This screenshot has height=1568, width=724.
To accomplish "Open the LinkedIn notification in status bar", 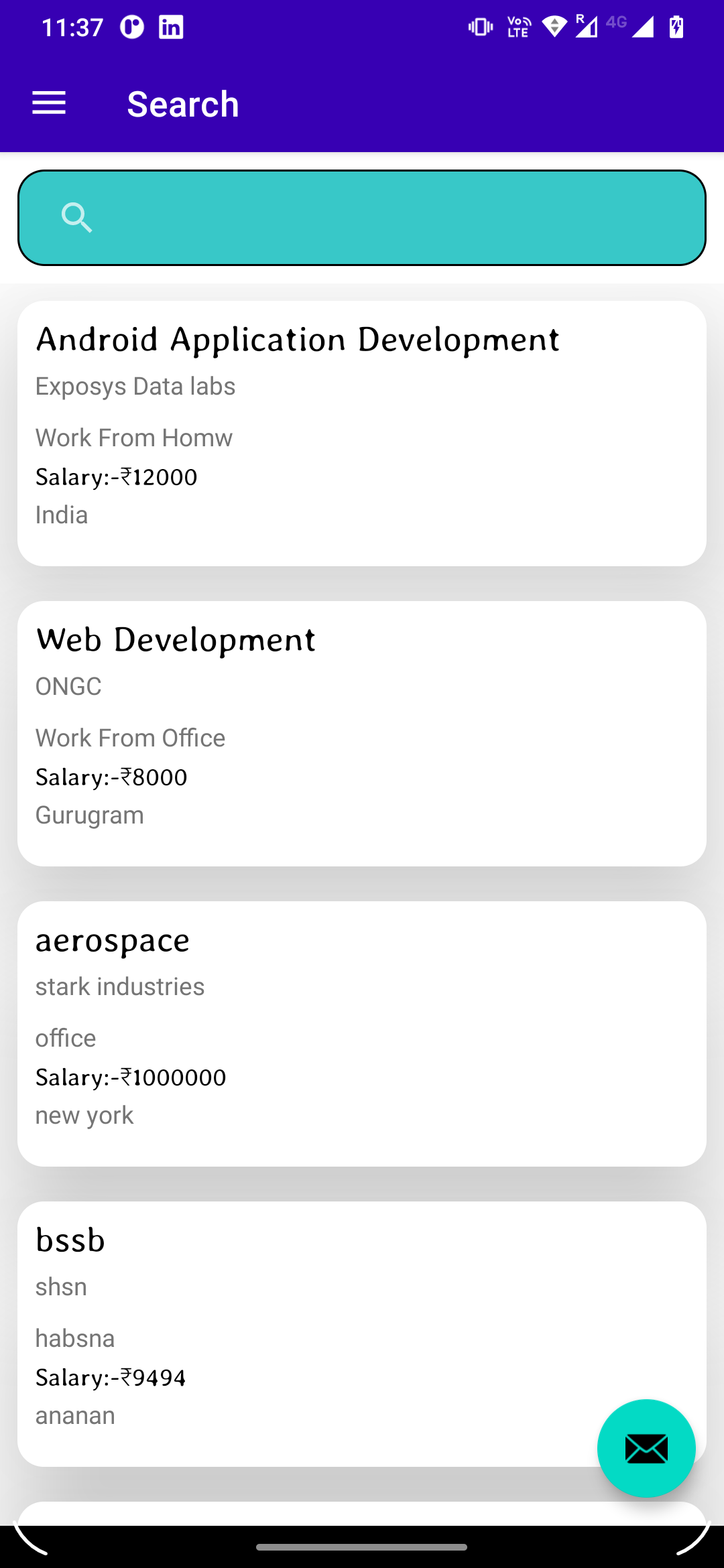I will [170, 27].
